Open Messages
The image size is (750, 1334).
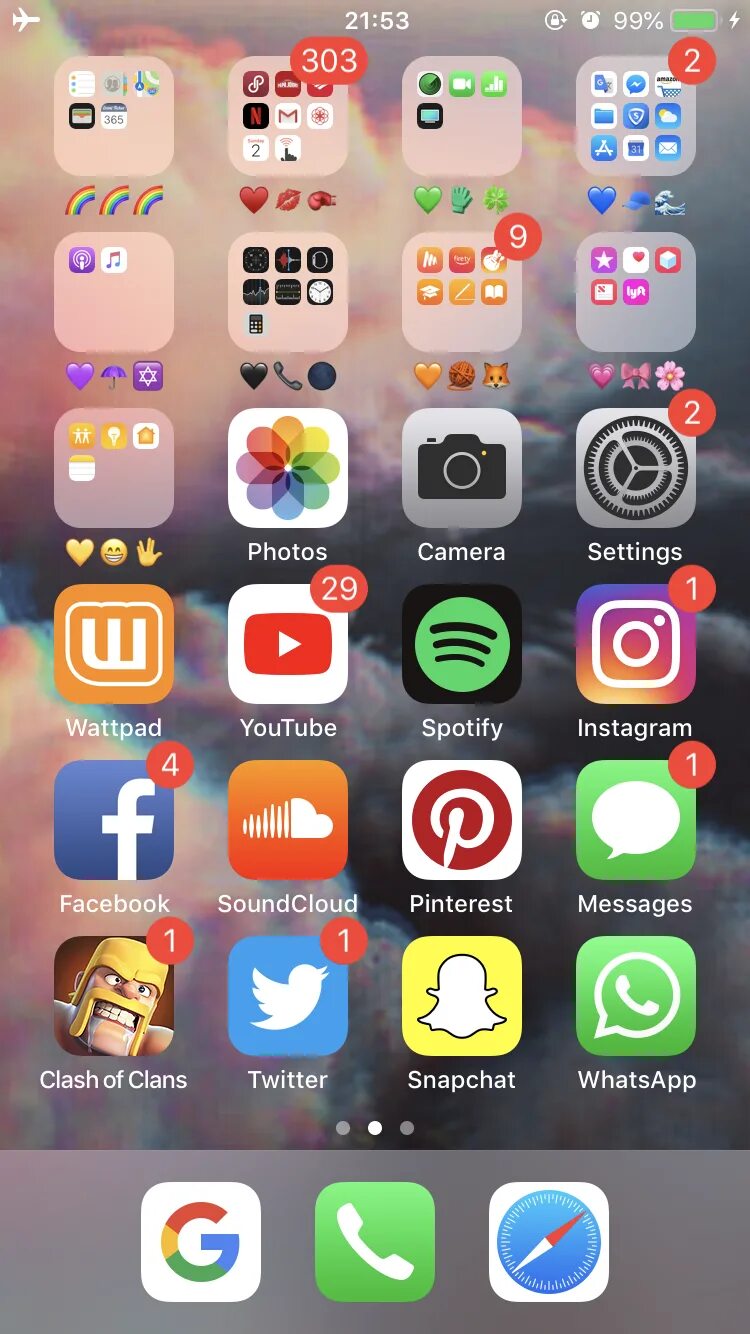click(x=636, y=820)
